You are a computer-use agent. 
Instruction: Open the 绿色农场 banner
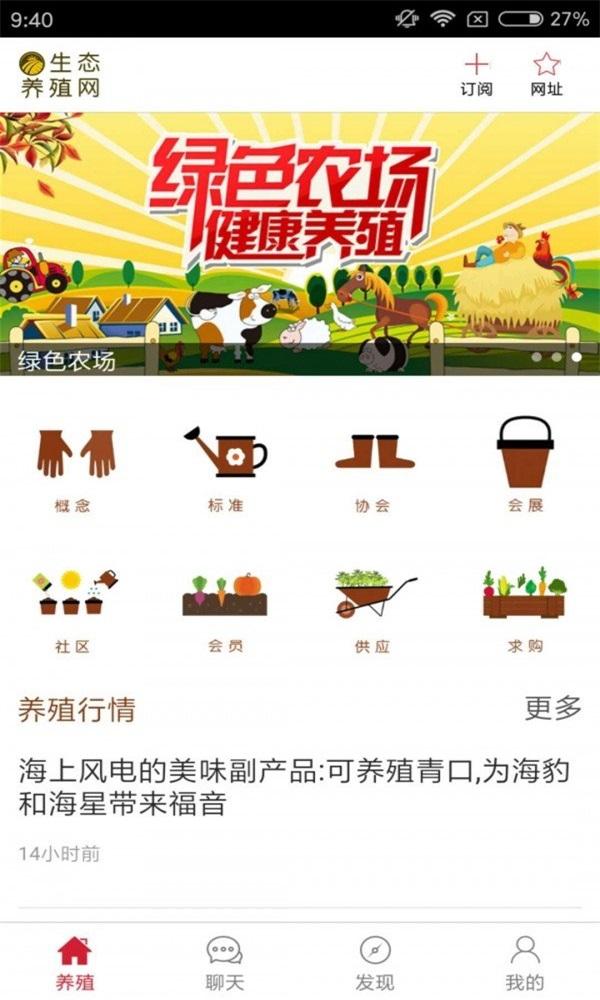tap(300, 243)
